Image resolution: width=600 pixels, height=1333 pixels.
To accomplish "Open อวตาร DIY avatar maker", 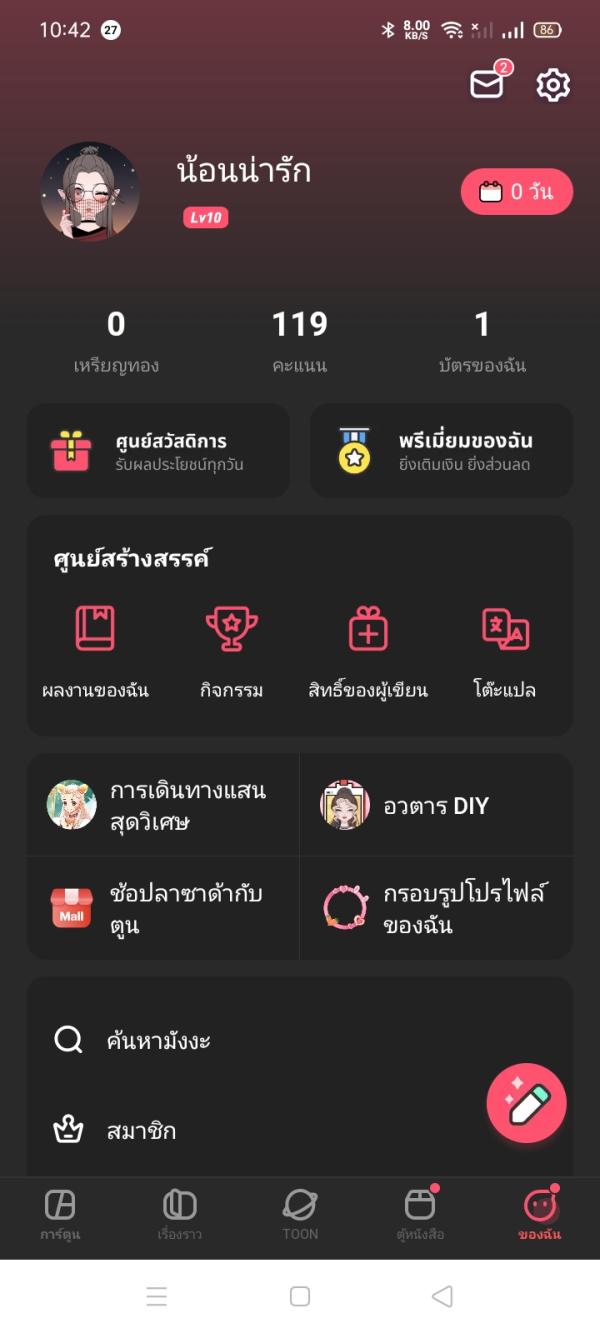I will (x=436, y=806).
